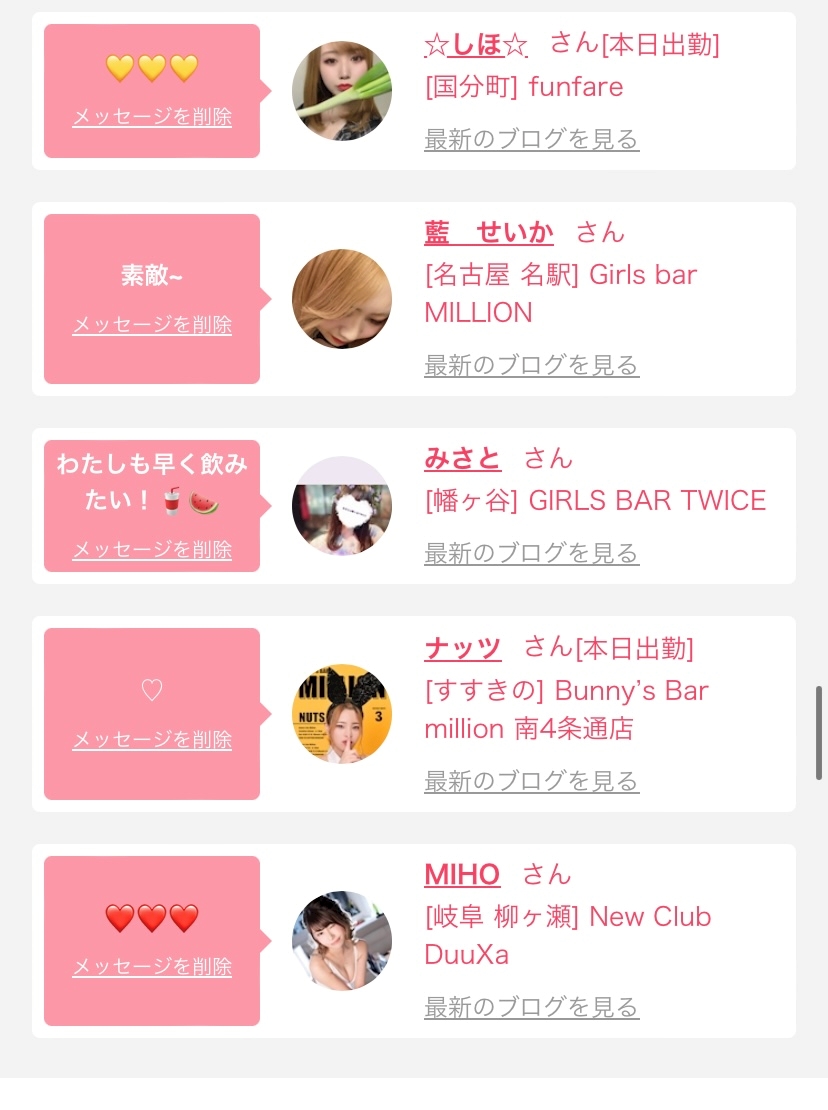Tap MIHO's profile photo
828x1110 pixels.
tap(342, 941)
